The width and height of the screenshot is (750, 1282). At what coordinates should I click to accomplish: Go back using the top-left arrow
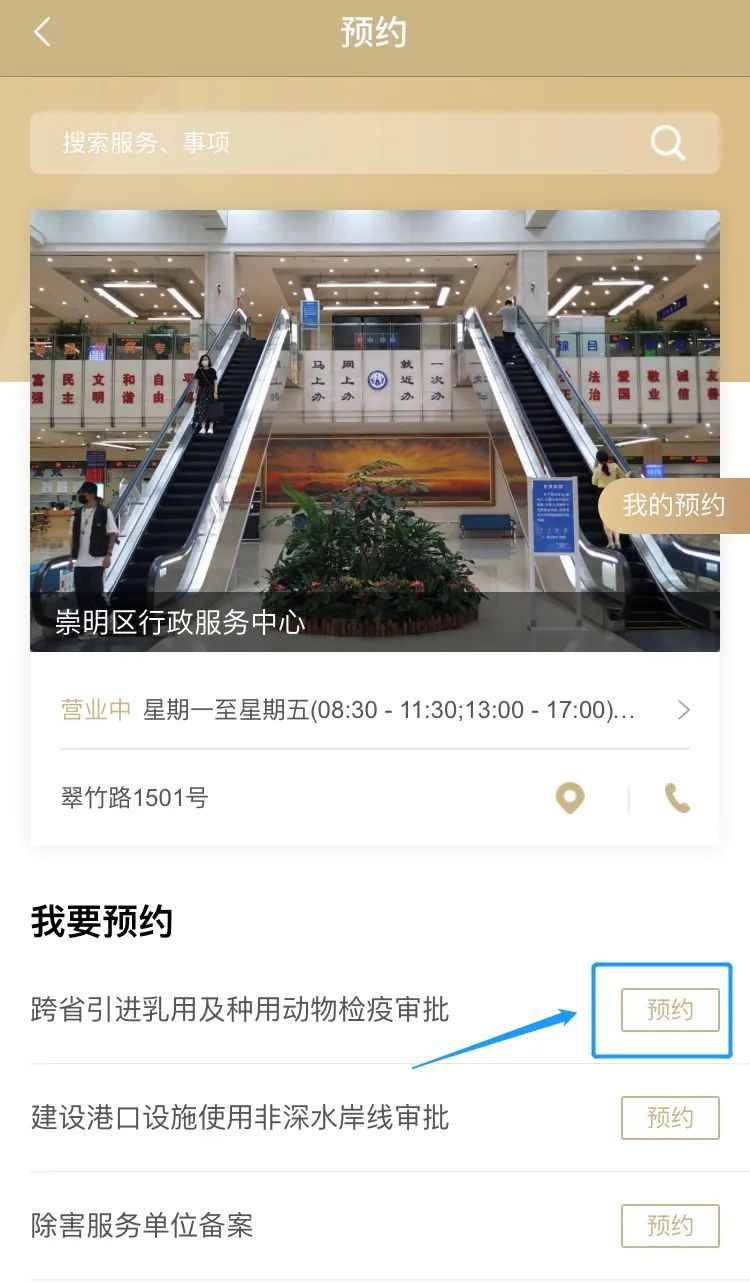tap(42, 33)
